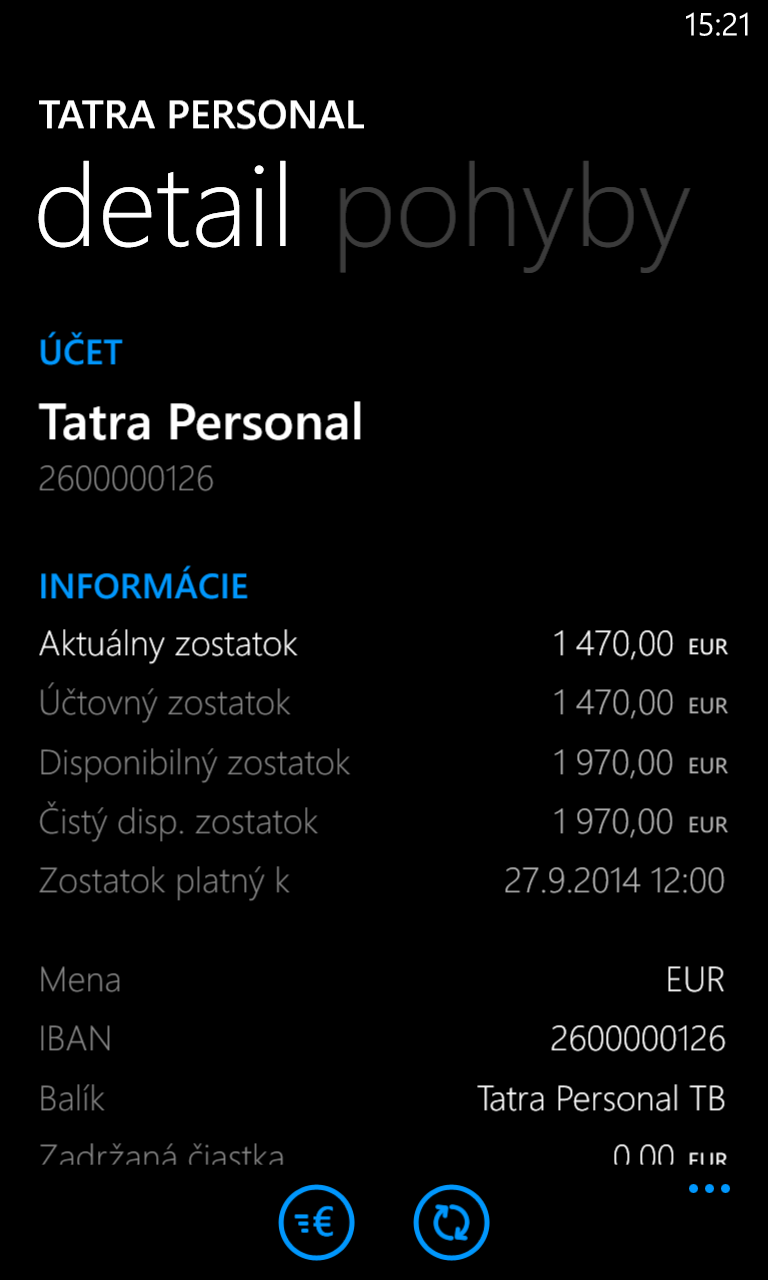
Task: Expand the app bar menu dots
Action: 709,1189
